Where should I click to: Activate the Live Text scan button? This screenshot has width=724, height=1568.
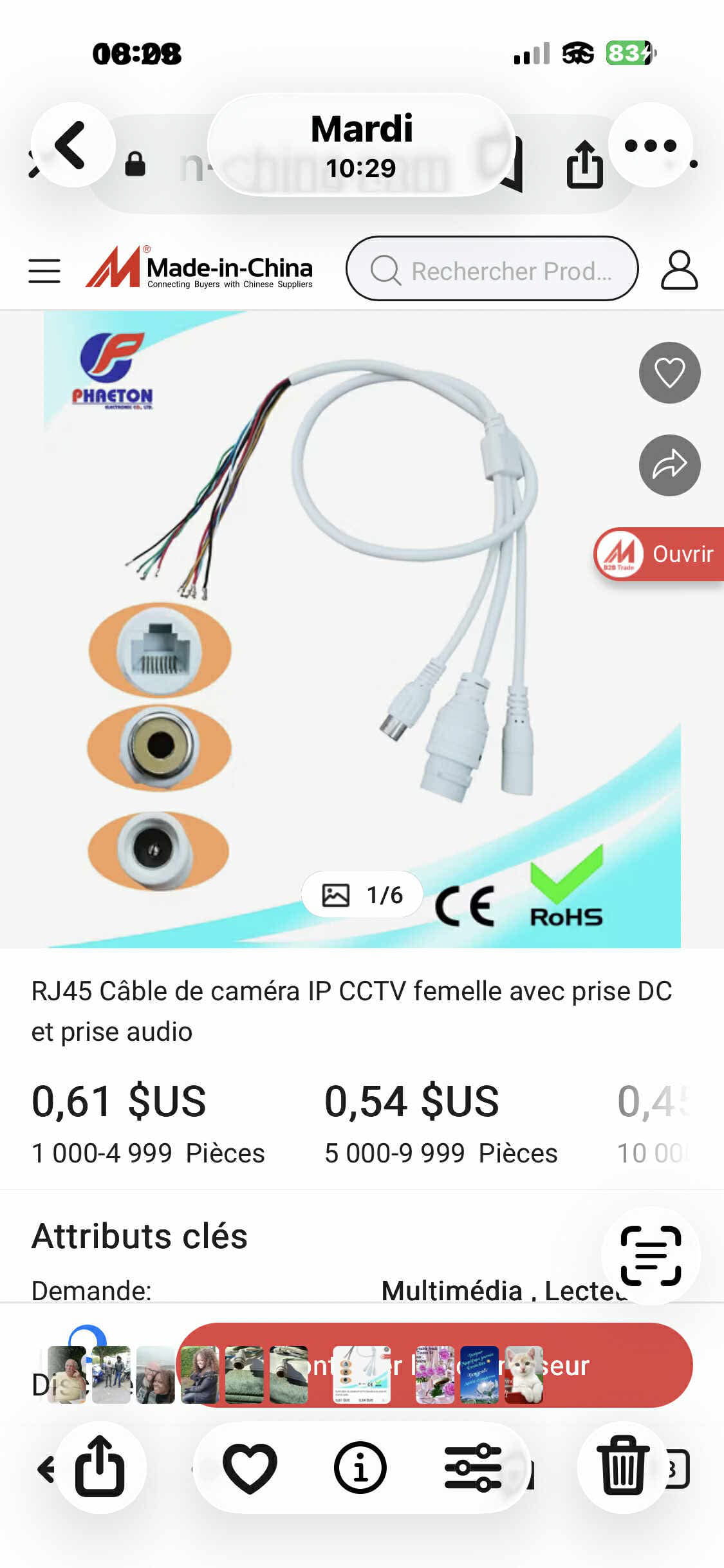(x=651, y=1256)
